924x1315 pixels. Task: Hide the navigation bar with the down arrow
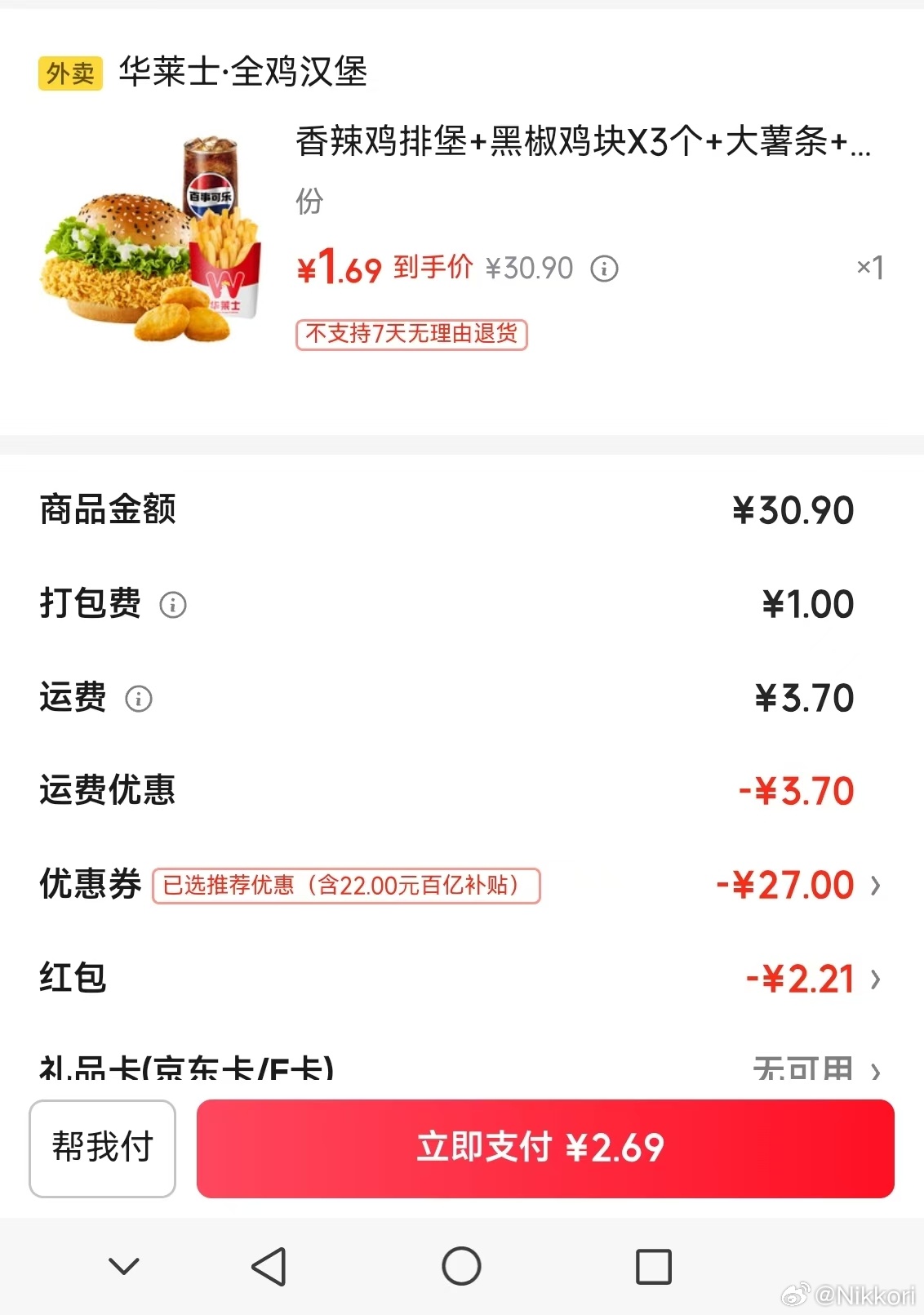tap(124, 1267)
